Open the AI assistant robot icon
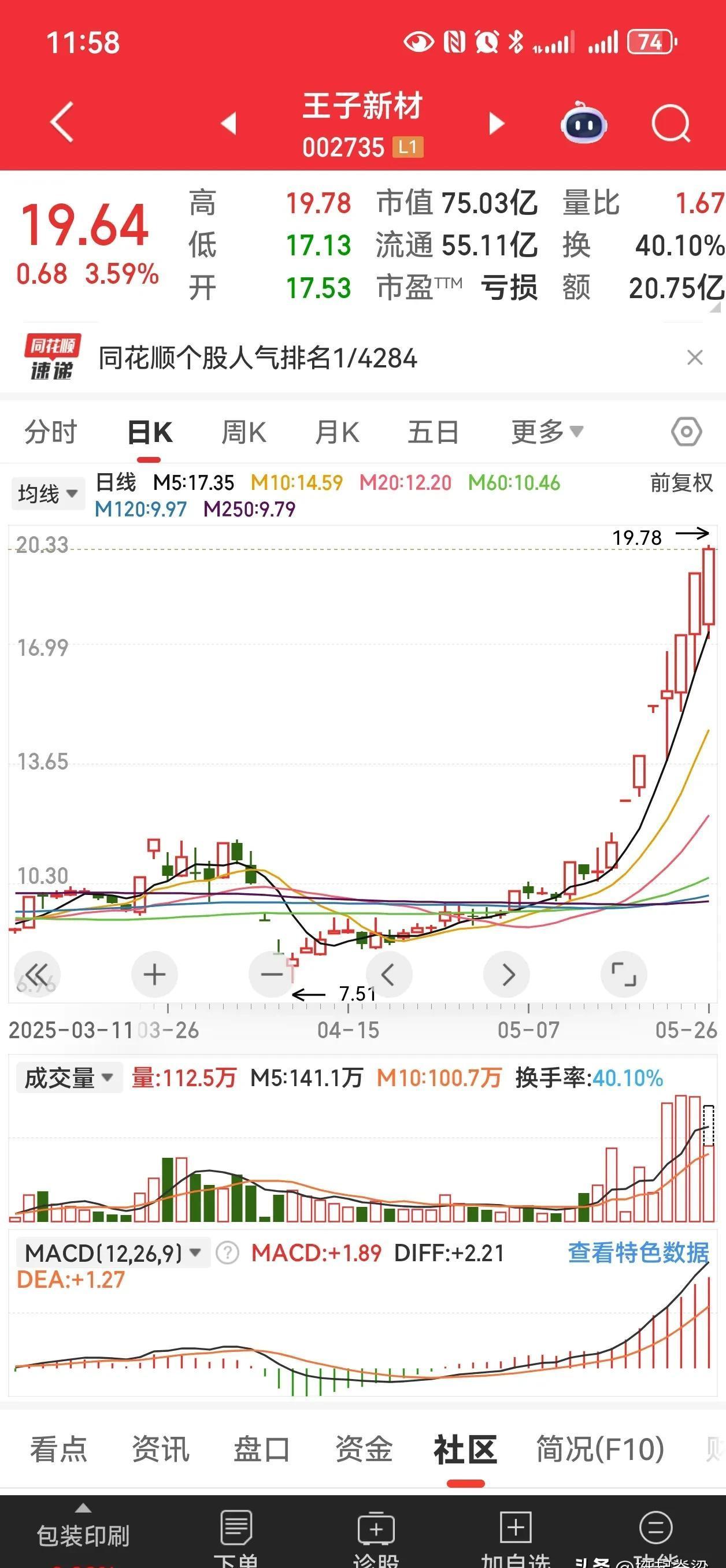The height and width of the screenshot is (1568, 726). [583, 123]
